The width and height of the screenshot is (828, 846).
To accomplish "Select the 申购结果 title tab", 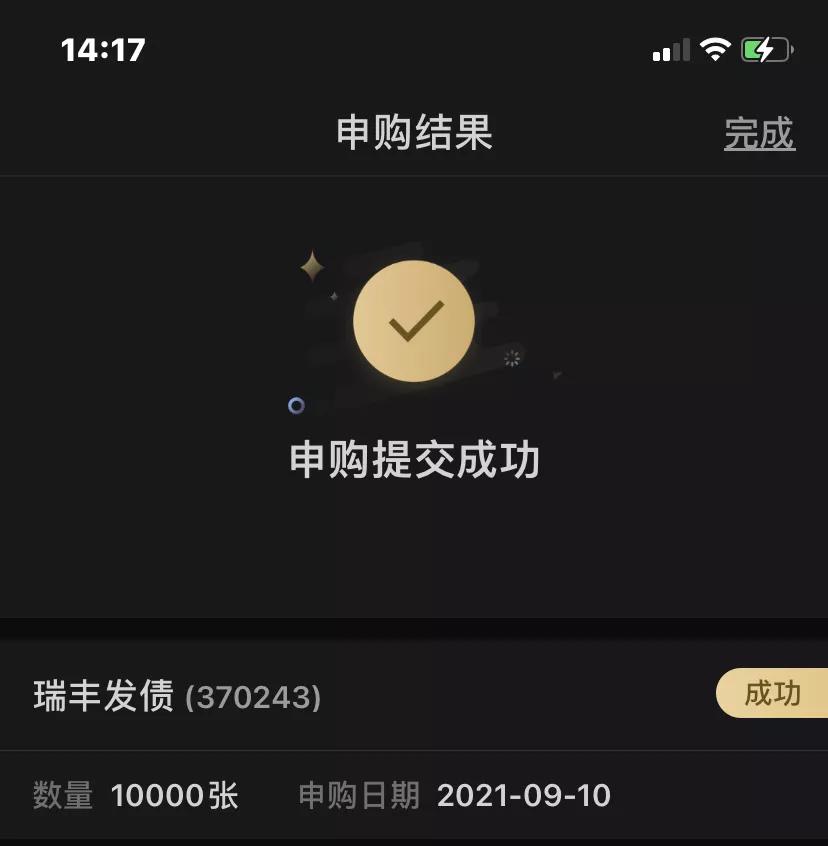I will [x=414, y=133].
